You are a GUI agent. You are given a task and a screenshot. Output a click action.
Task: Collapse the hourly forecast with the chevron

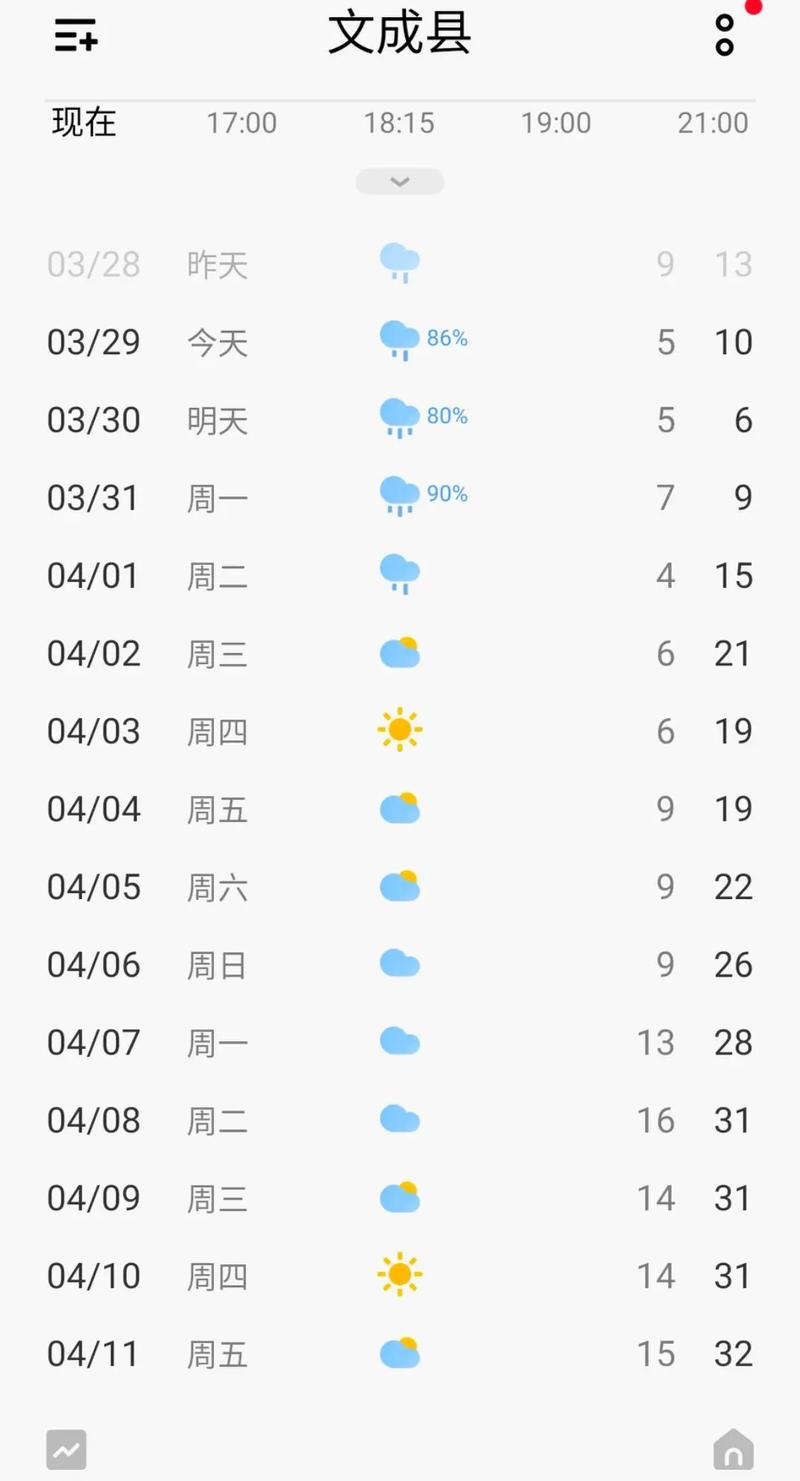point(400,181)
